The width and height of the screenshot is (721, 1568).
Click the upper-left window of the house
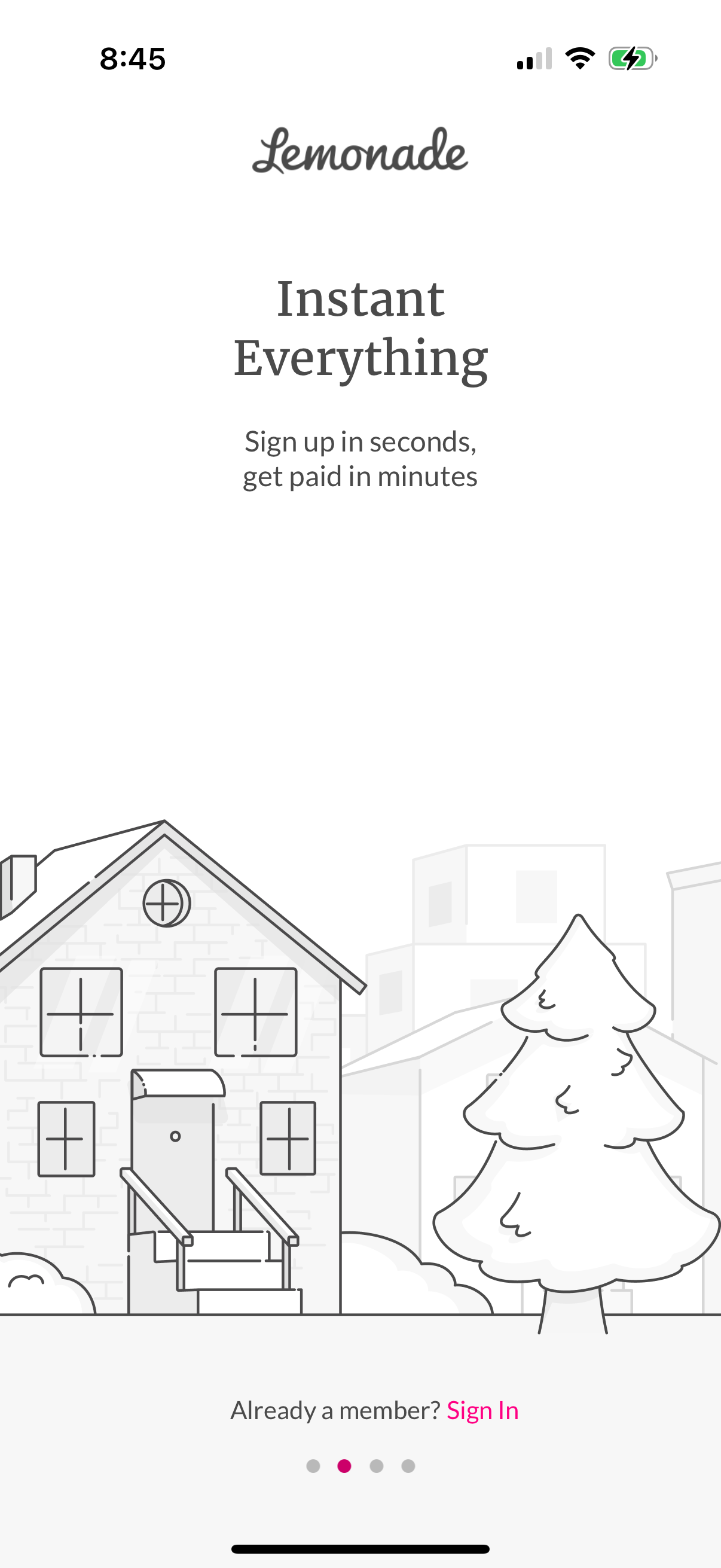pos(82,1014)
